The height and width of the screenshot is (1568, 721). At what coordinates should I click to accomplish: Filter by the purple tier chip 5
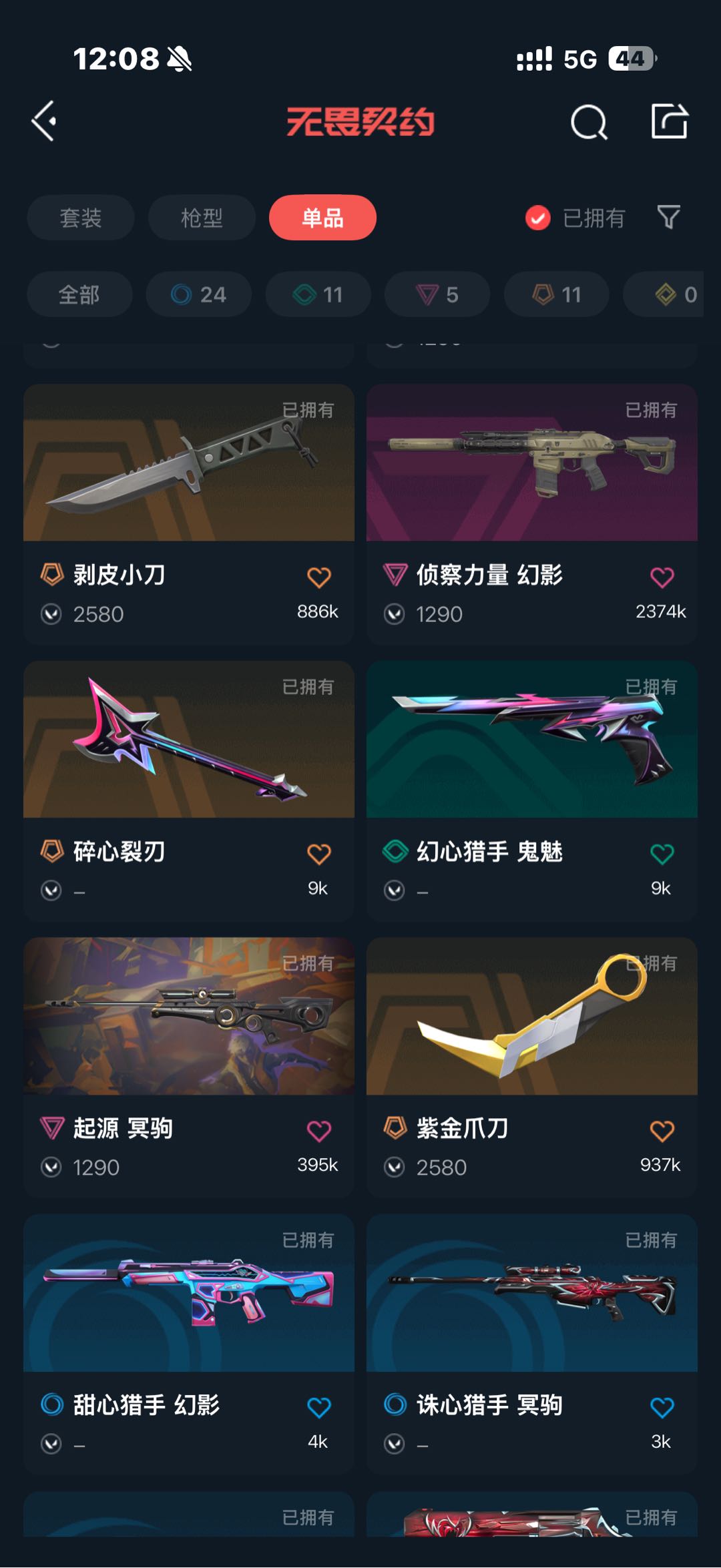pyautogui.click(x=437, y=294)
